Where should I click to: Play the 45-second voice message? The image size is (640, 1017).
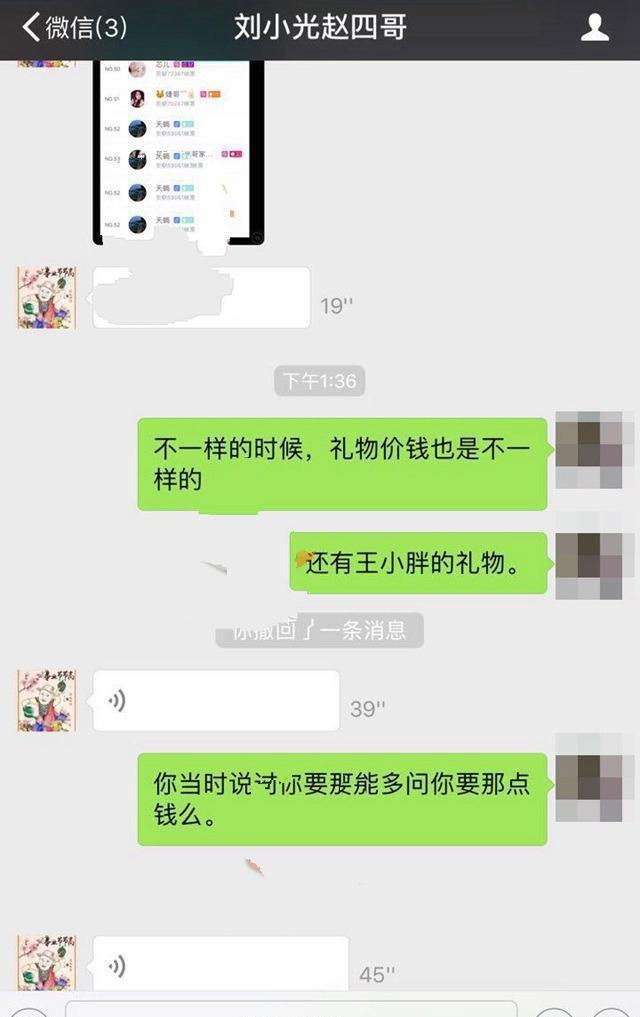click(x=220, y=964)
